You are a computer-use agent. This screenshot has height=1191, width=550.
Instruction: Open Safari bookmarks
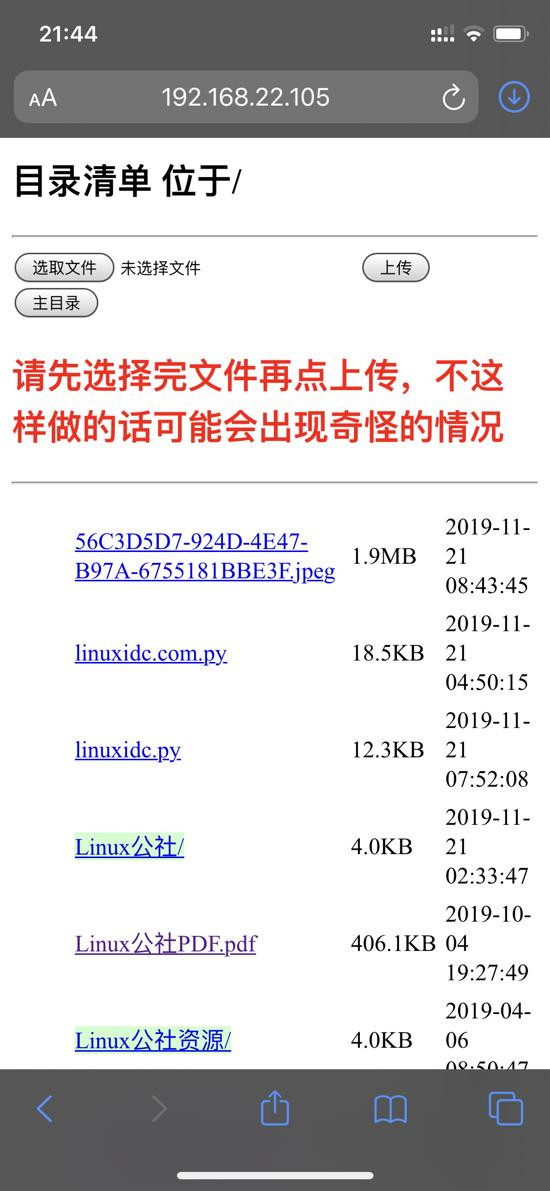[x=390, y=1110]
